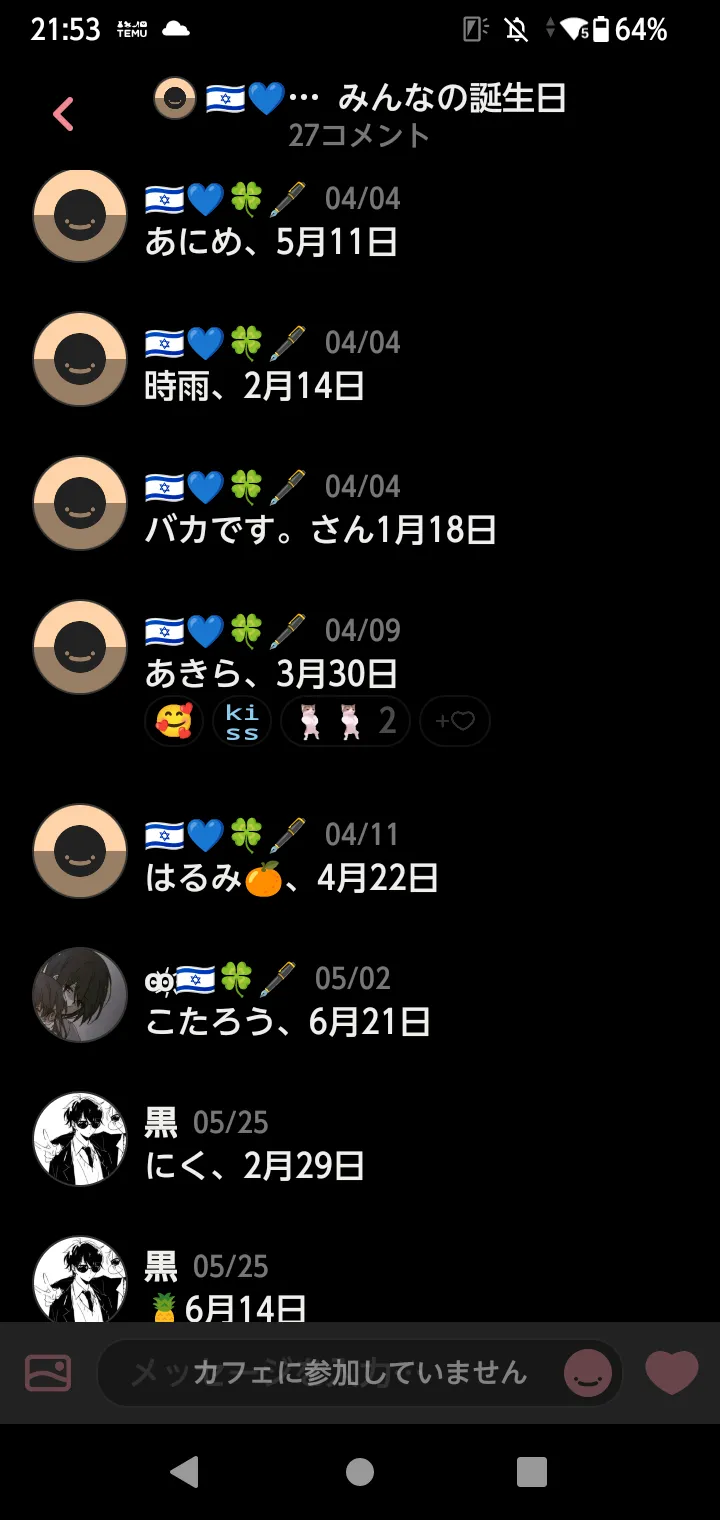Screen dimensions: 720x1520
Task: Open 黒's avatar next to にく、2月29日
Action: tap(80, 1139)
